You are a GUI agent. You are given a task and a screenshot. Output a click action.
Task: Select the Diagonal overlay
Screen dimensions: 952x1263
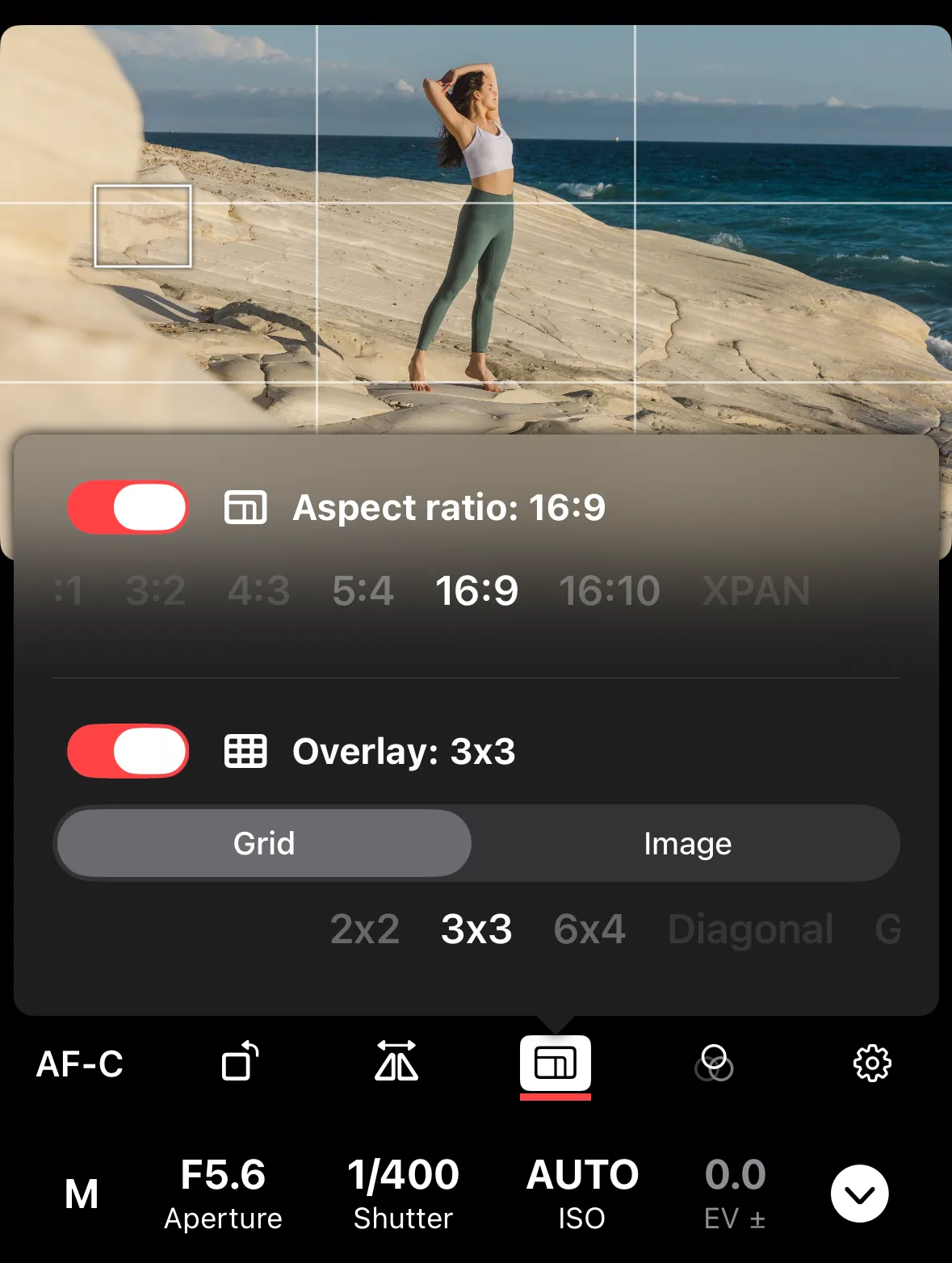[750, 929]
